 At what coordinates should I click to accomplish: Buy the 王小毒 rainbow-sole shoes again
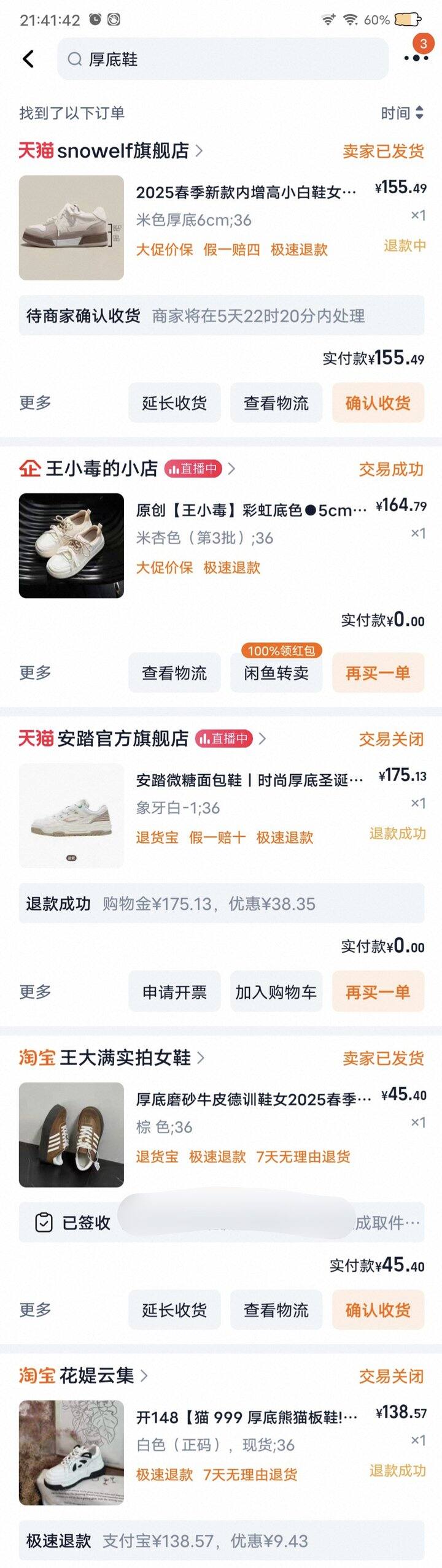[378, 673]
